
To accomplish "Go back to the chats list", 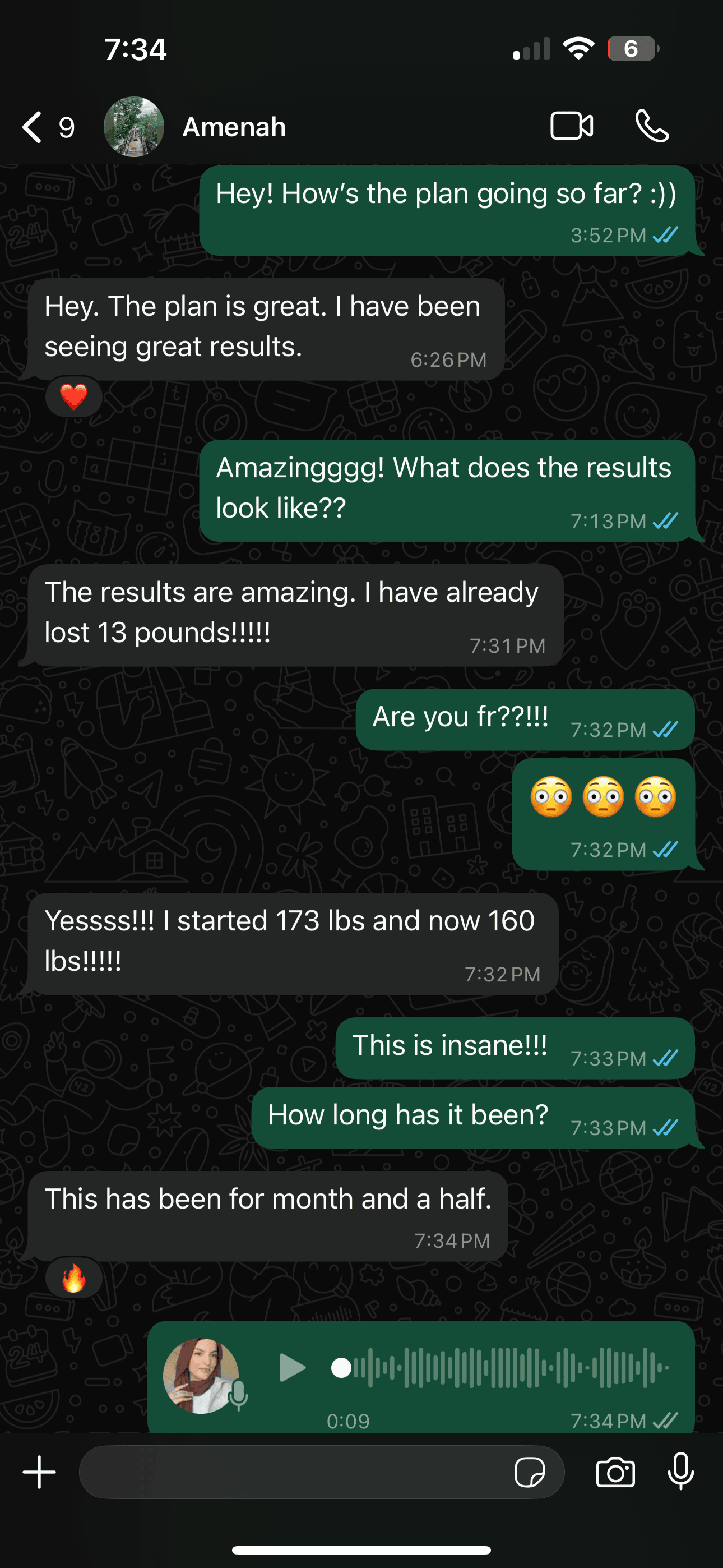I will click(34, 127).
